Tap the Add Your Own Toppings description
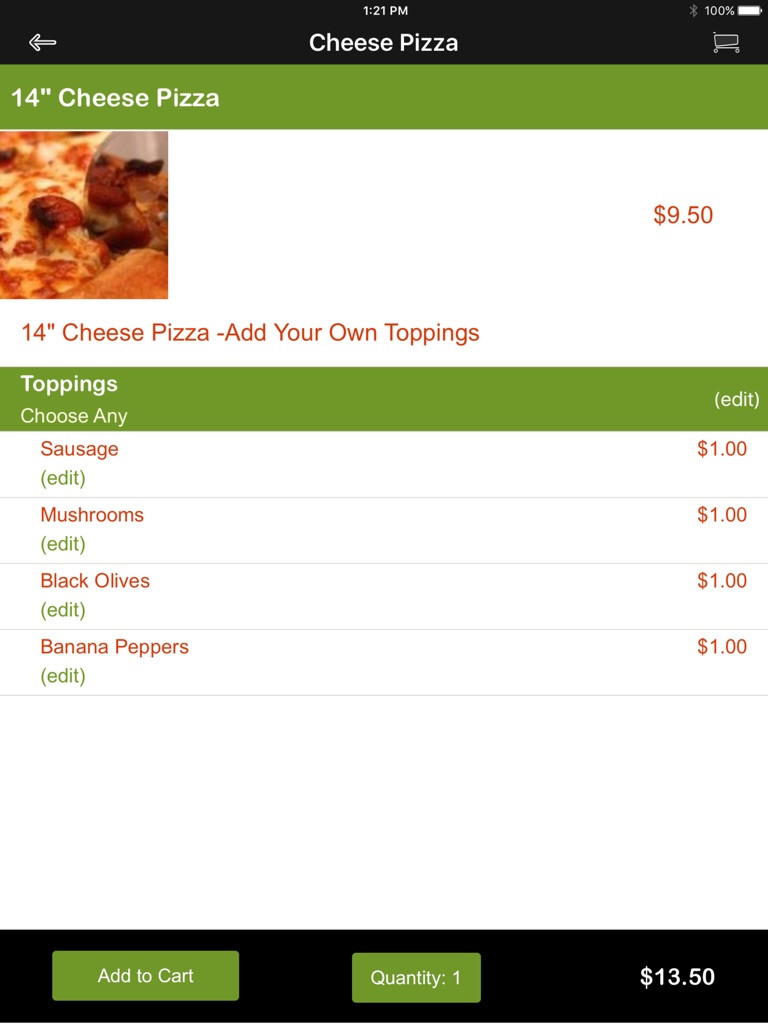Image resolution: width=768 pixels, height=1024 pixels. click(249, 332)
